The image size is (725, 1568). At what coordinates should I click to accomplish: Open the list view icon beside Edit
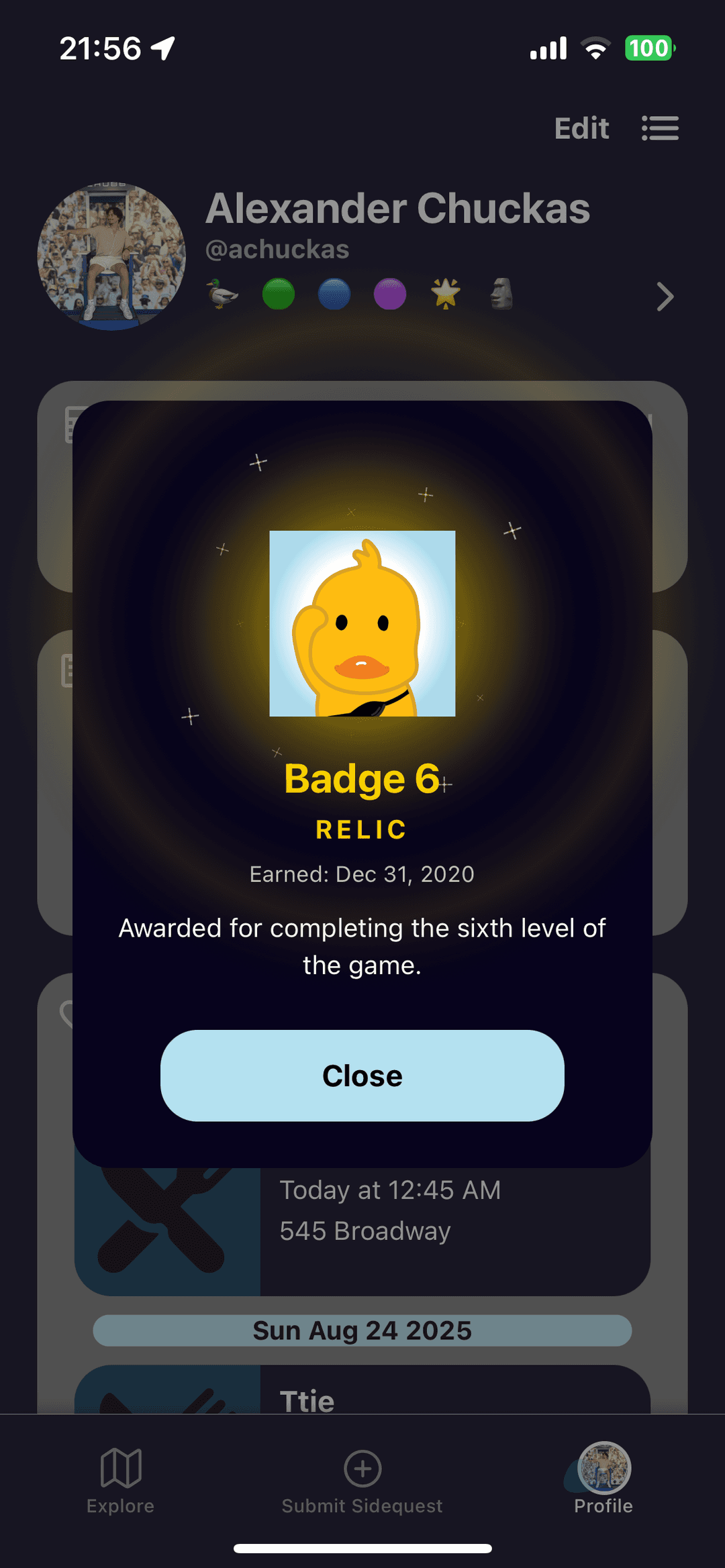coord(660,128)
